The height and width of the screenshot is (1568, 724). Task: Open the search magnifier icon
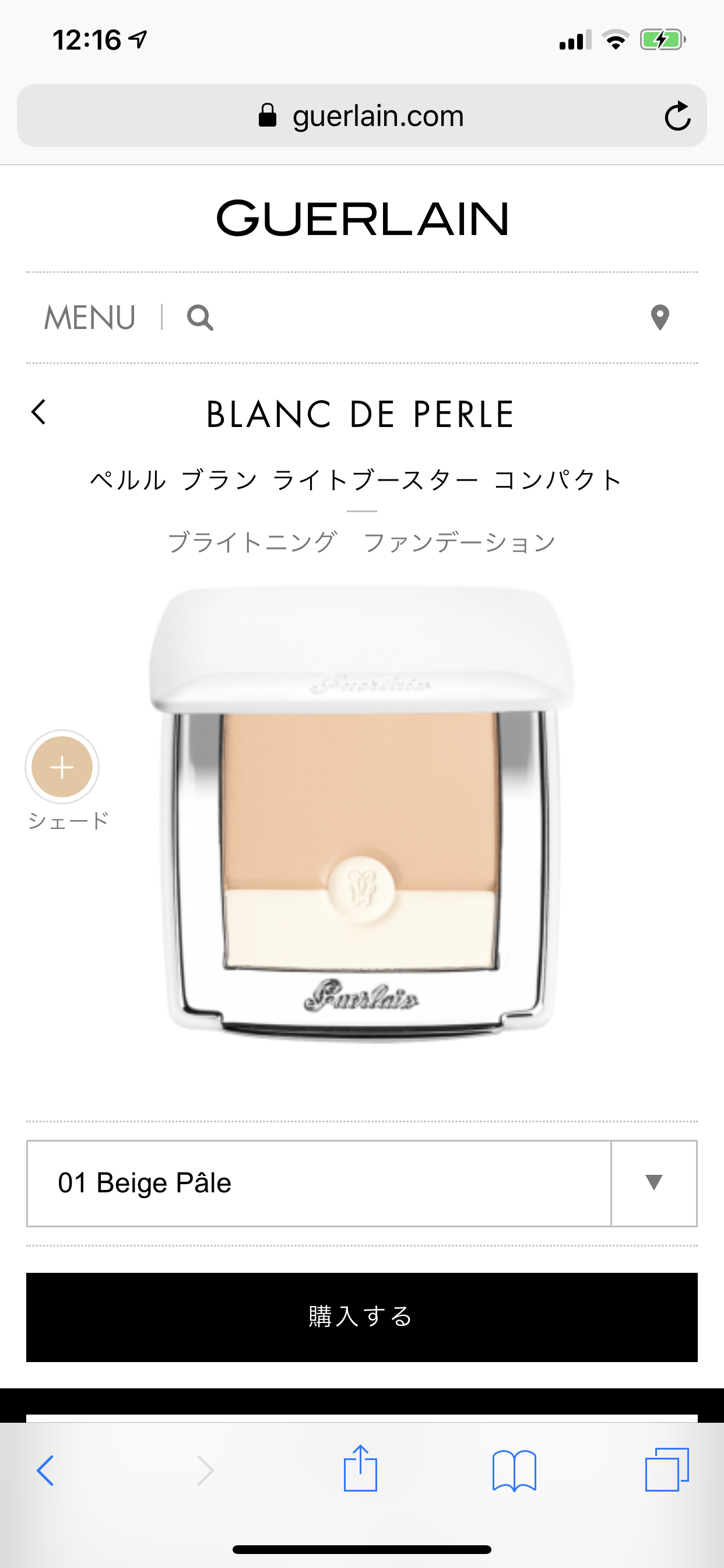point(200,318)
